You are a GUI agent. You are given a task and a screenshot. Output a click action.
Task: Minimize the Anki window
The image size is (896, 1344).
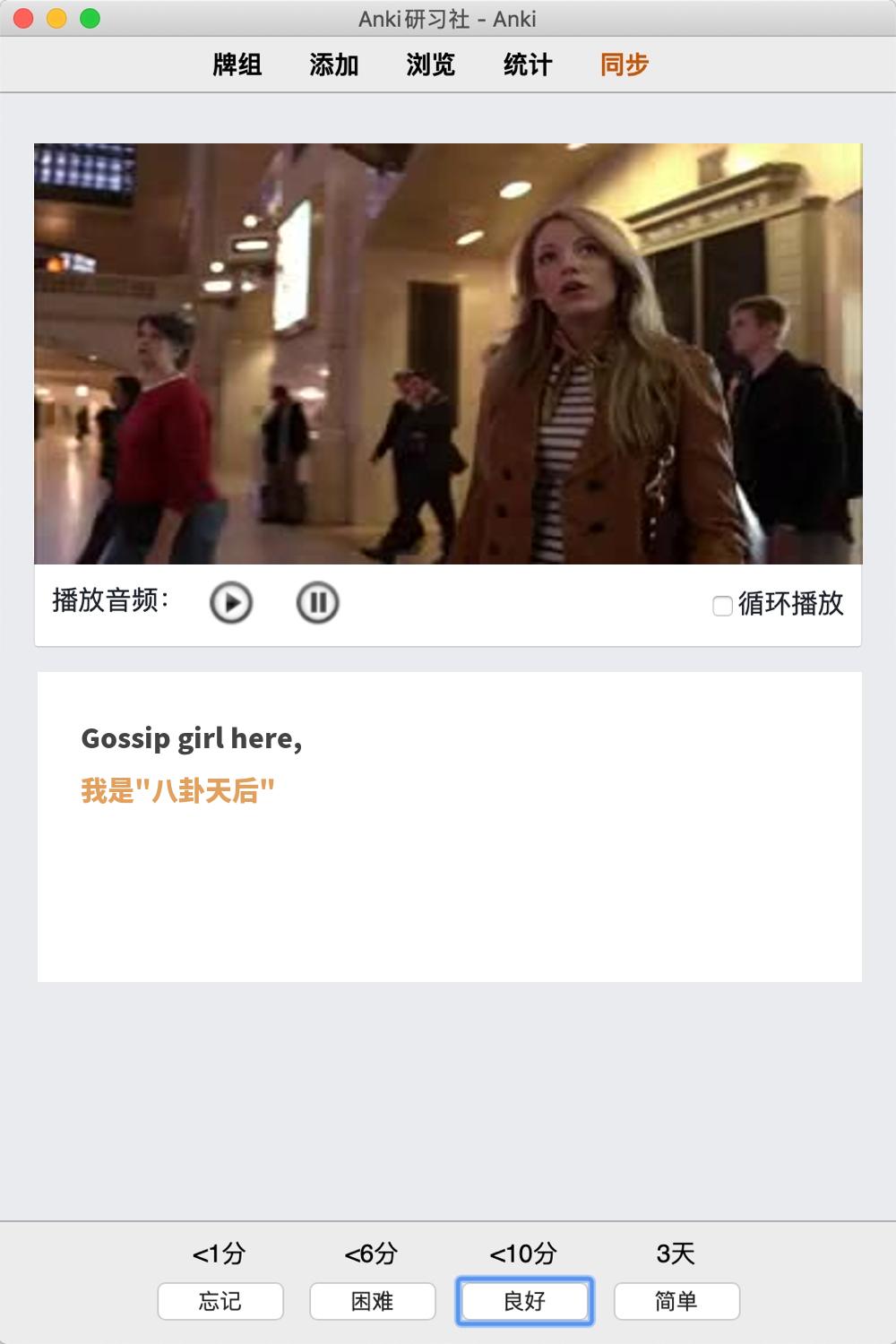[x=56, y=18]
